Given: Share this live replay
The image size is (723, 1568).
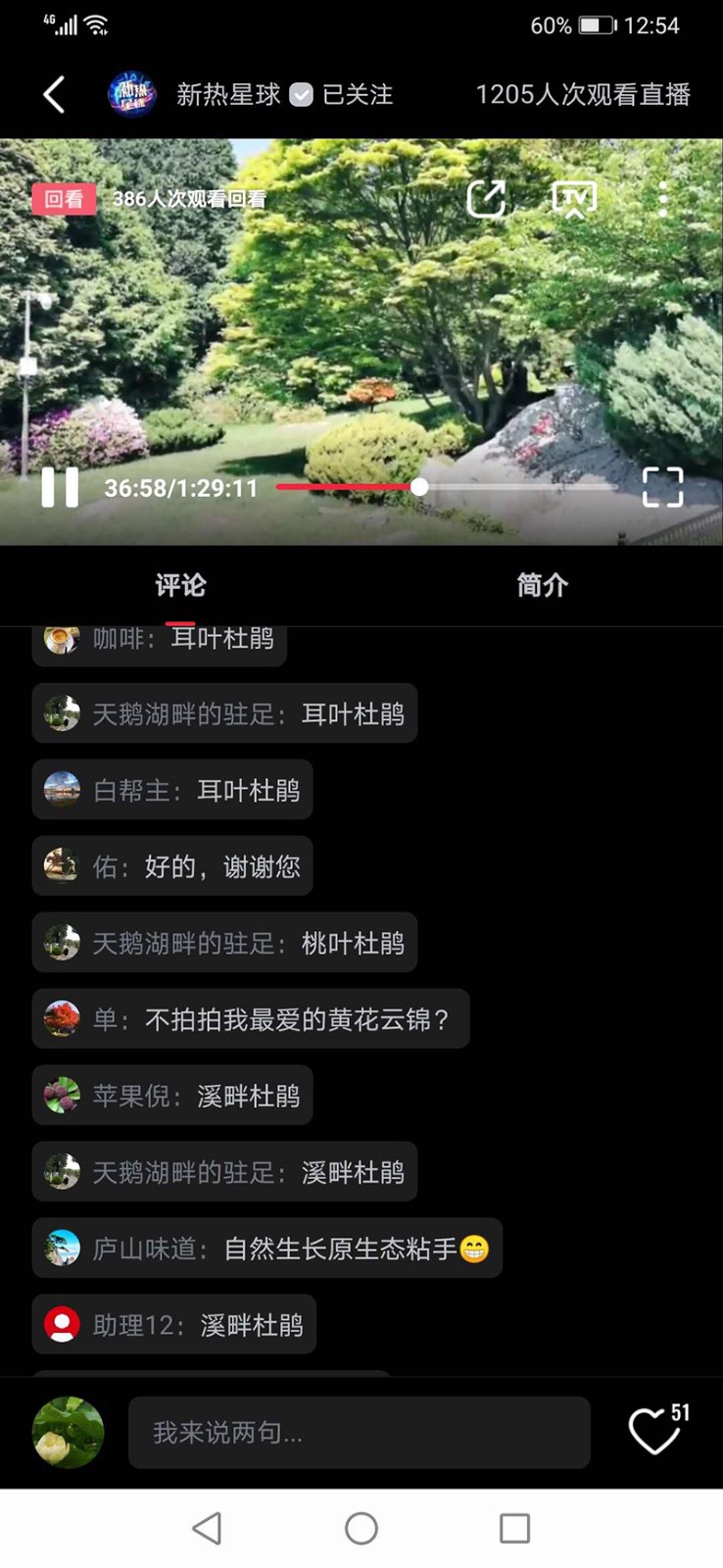Looking at the screenshot, I should click(x=486, y=199).
